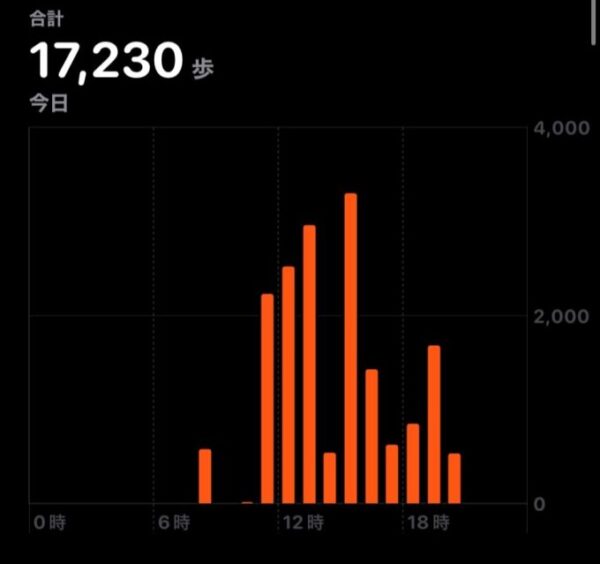The image size is (600, 564).
Task: Tap the lone morning bar at 8時
Action: click(205, 477)
